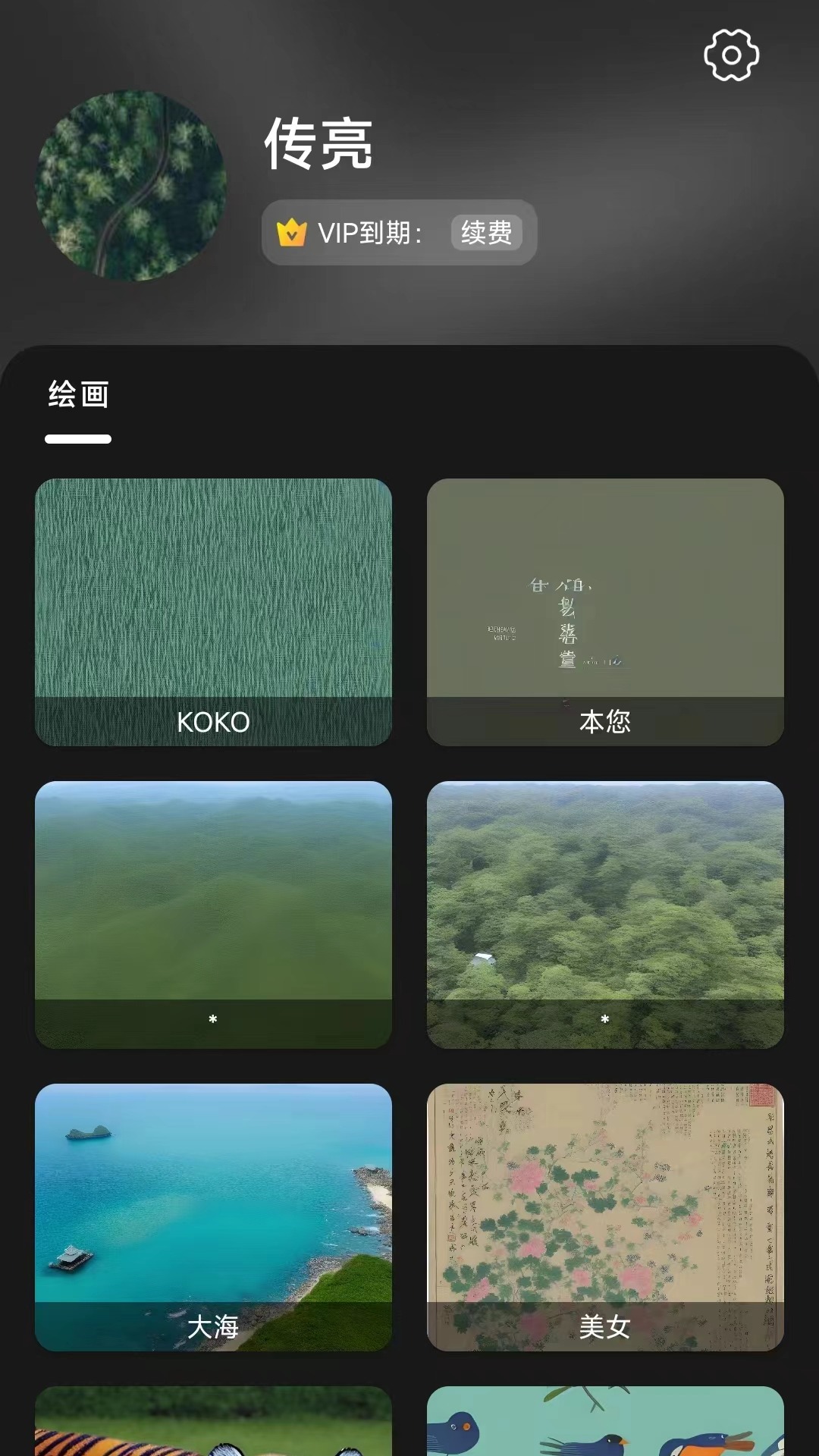819x1456 pixels.
Task: Click the KOKO caption label
Action: pos(213,723)
